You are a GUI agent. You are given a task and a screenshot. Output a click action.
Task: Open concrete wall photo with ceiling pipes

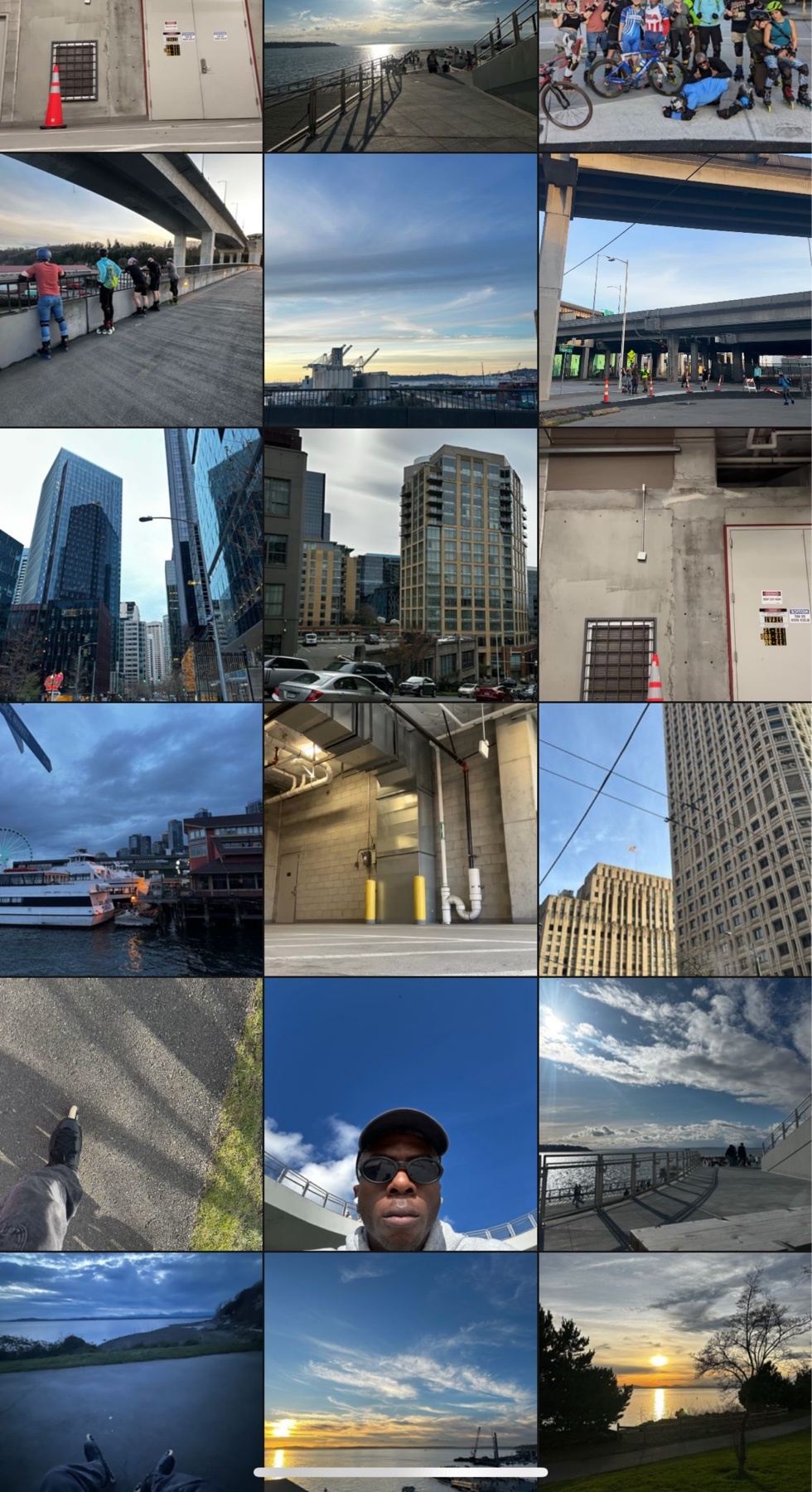pos(675,564)
